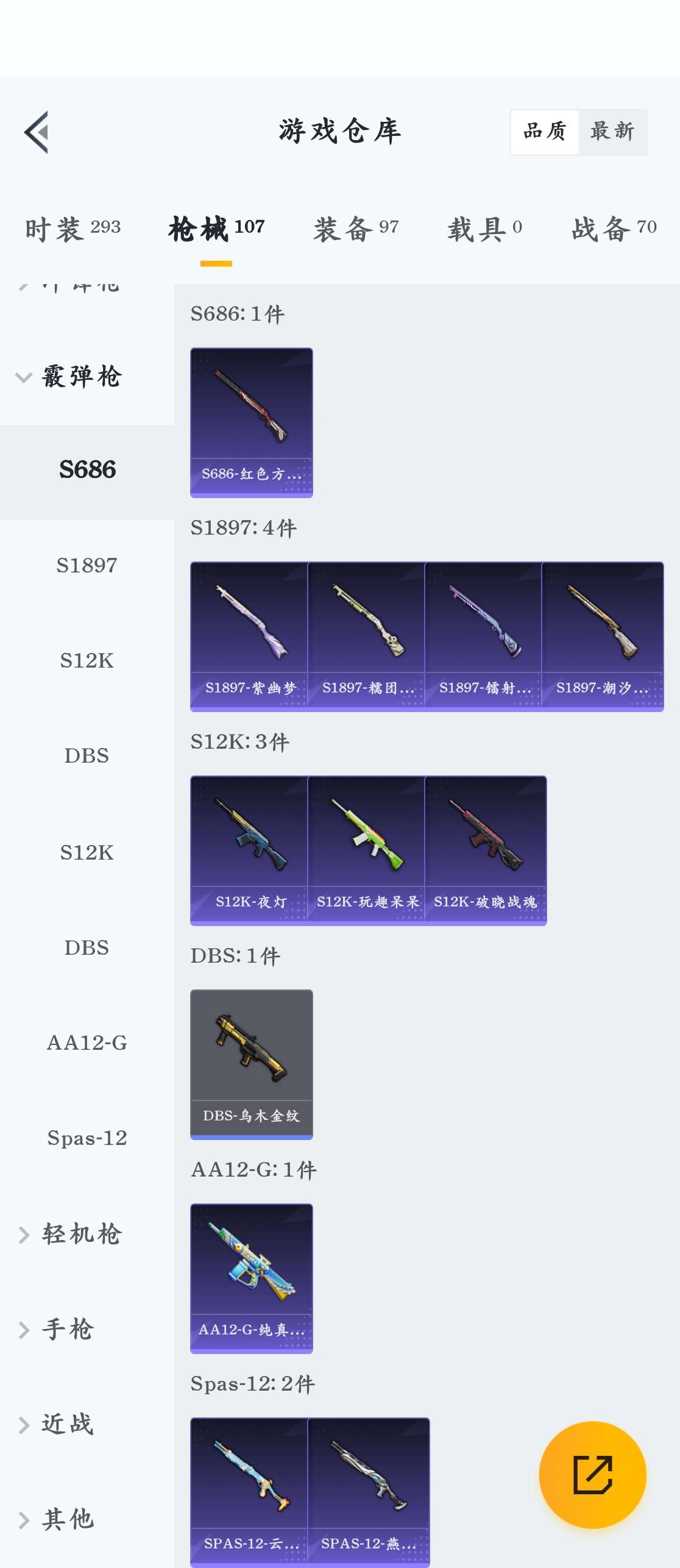This screenshot has height=1568, width=680.
Task: Sort items by 最新
Action: (x=612, y=132)
